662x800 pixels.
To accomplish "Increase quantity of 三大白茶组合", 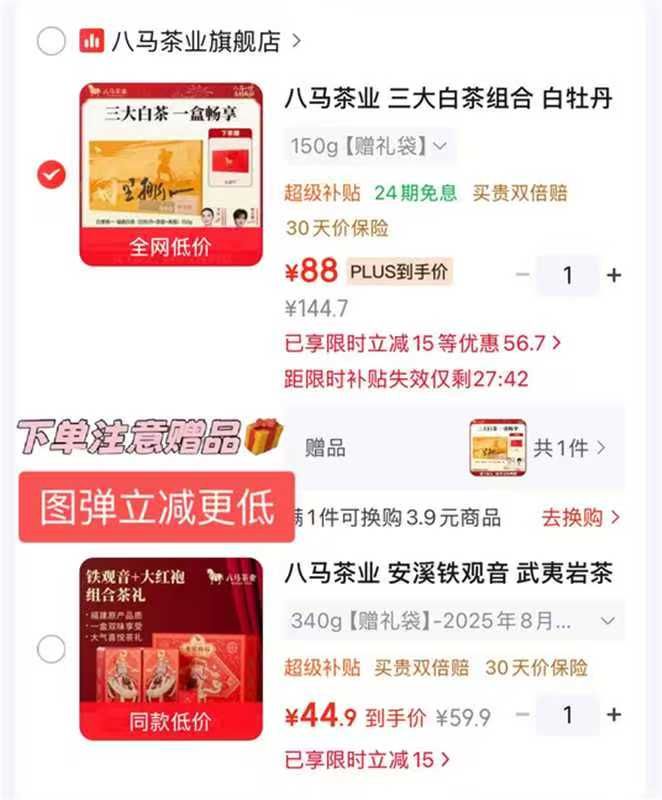I will point(614,276).
